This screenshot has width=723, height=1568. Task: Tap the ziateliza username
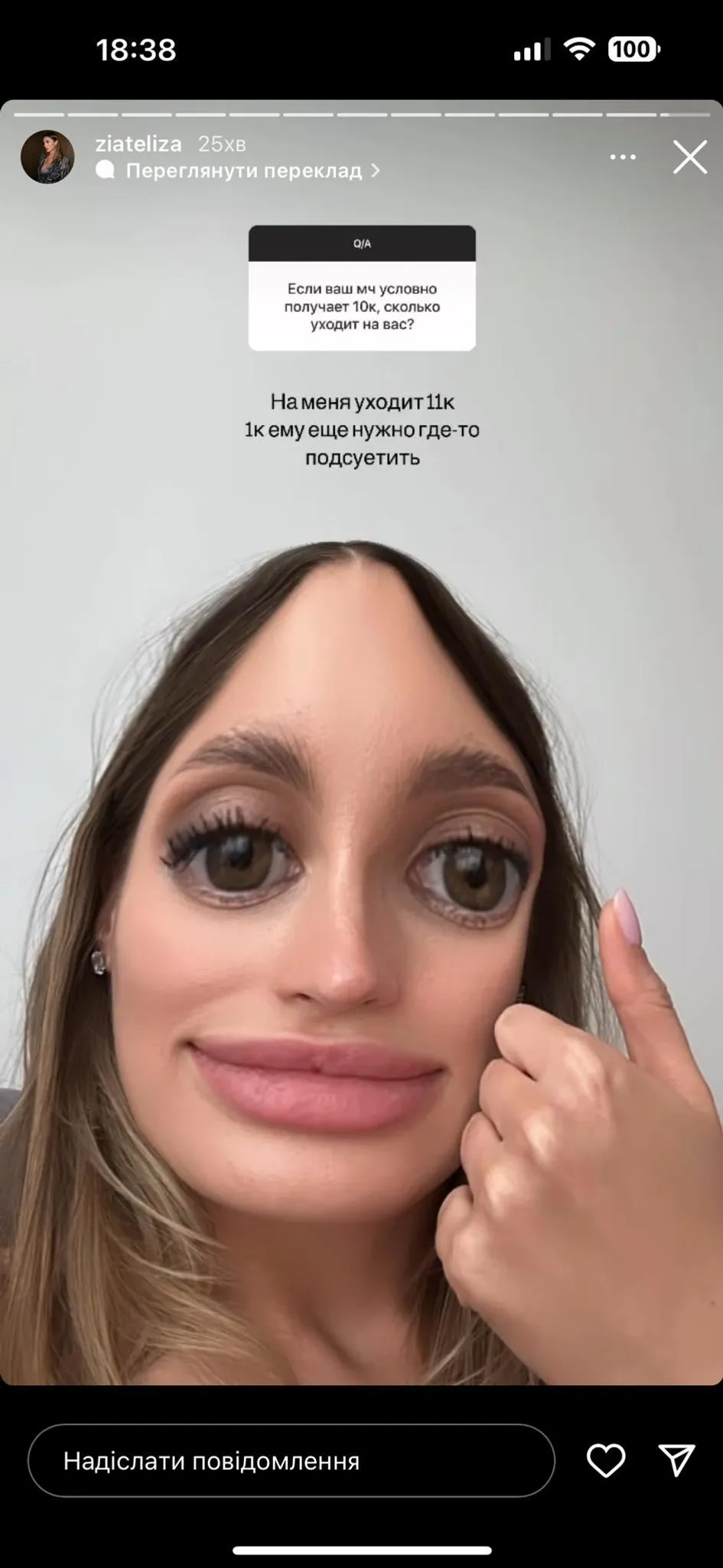(138, 144)
